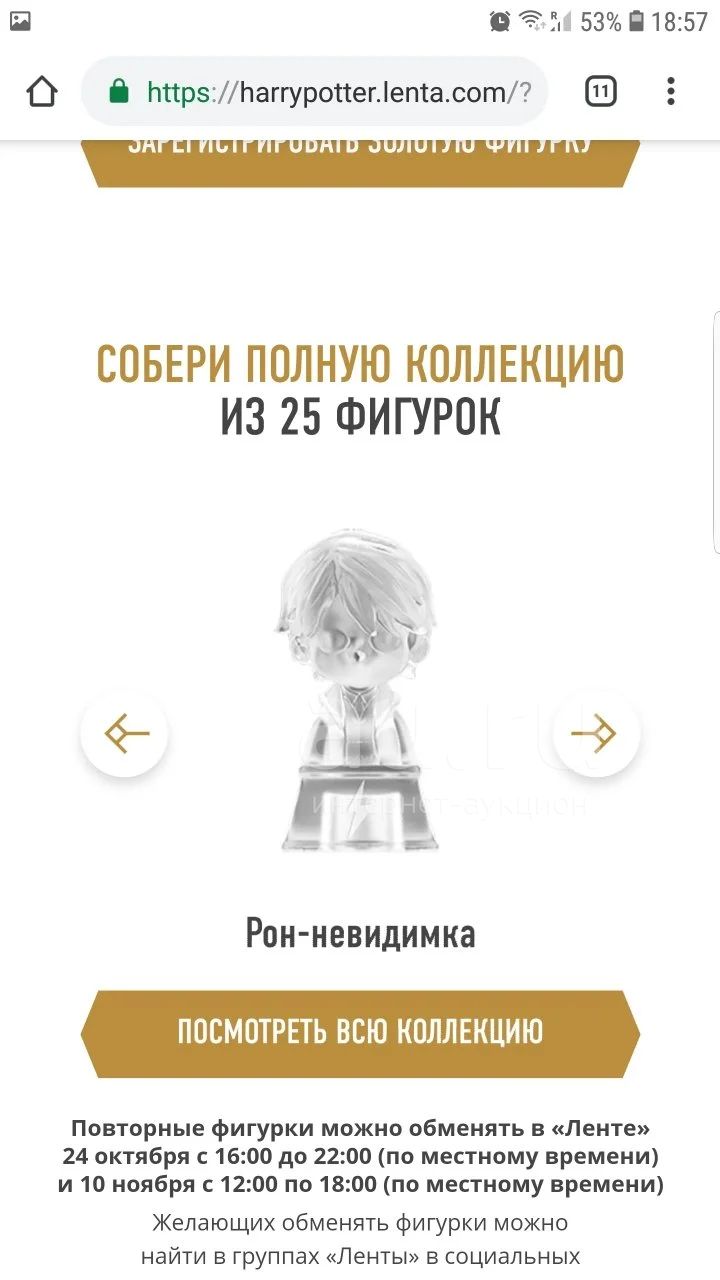The height and width of the screenshot is (1280, 720).
Task: Tap the harrypotter.lenta.com address bar
Action: (315, 92)
